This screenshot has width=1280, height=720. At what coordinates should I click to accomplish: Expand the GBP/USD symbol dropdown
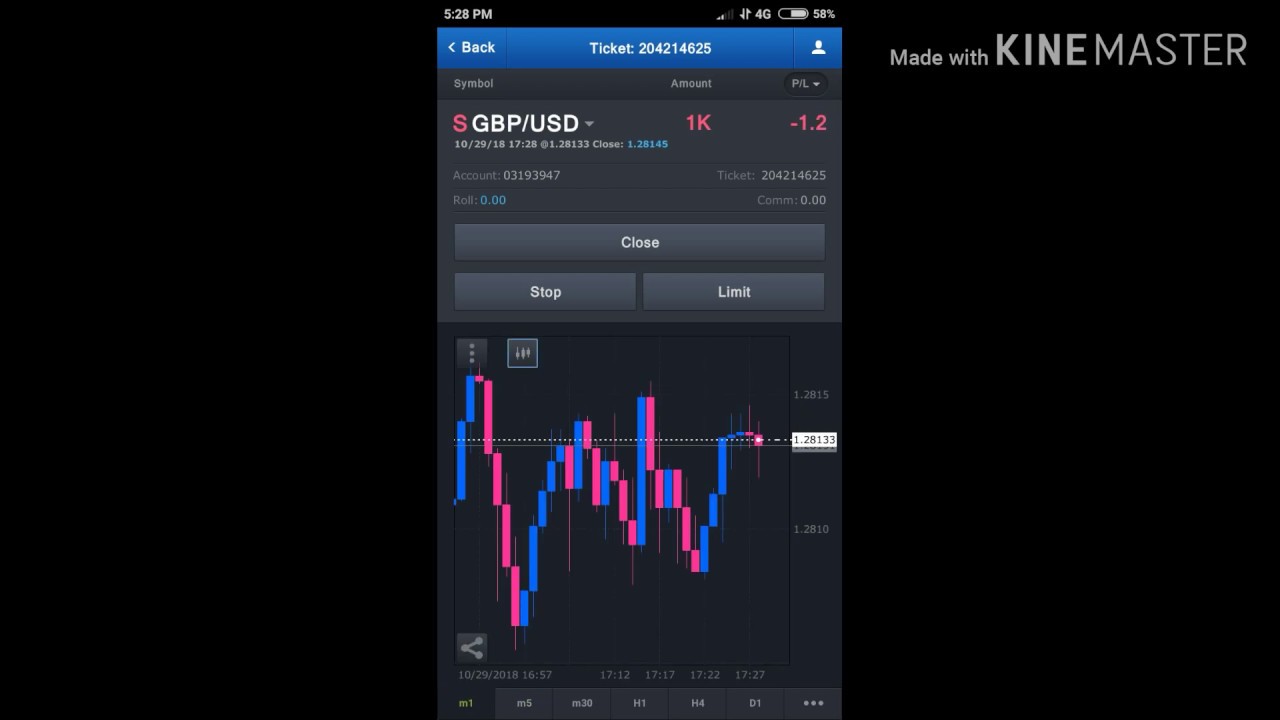(589, 124)
